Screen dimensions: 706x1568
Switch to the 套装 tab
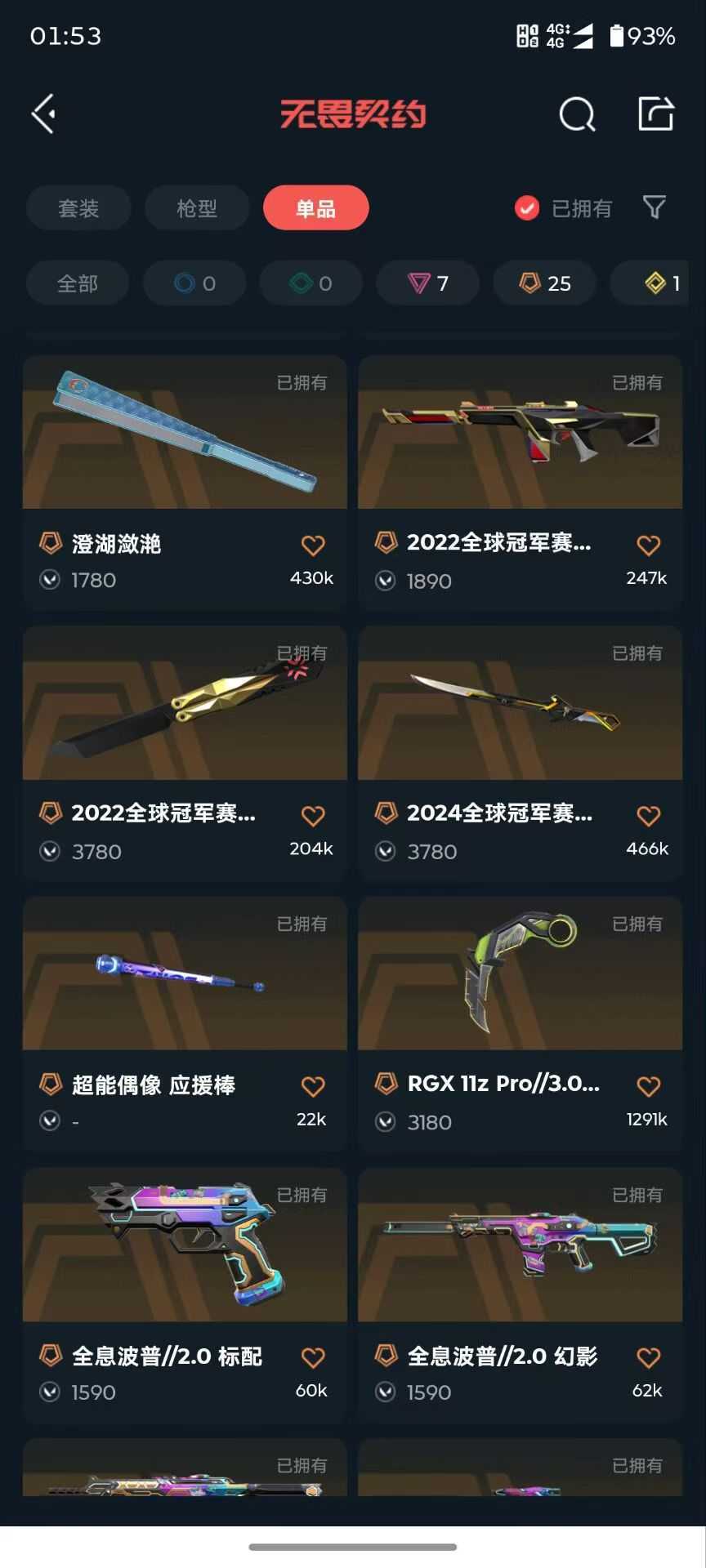(78, 208)
